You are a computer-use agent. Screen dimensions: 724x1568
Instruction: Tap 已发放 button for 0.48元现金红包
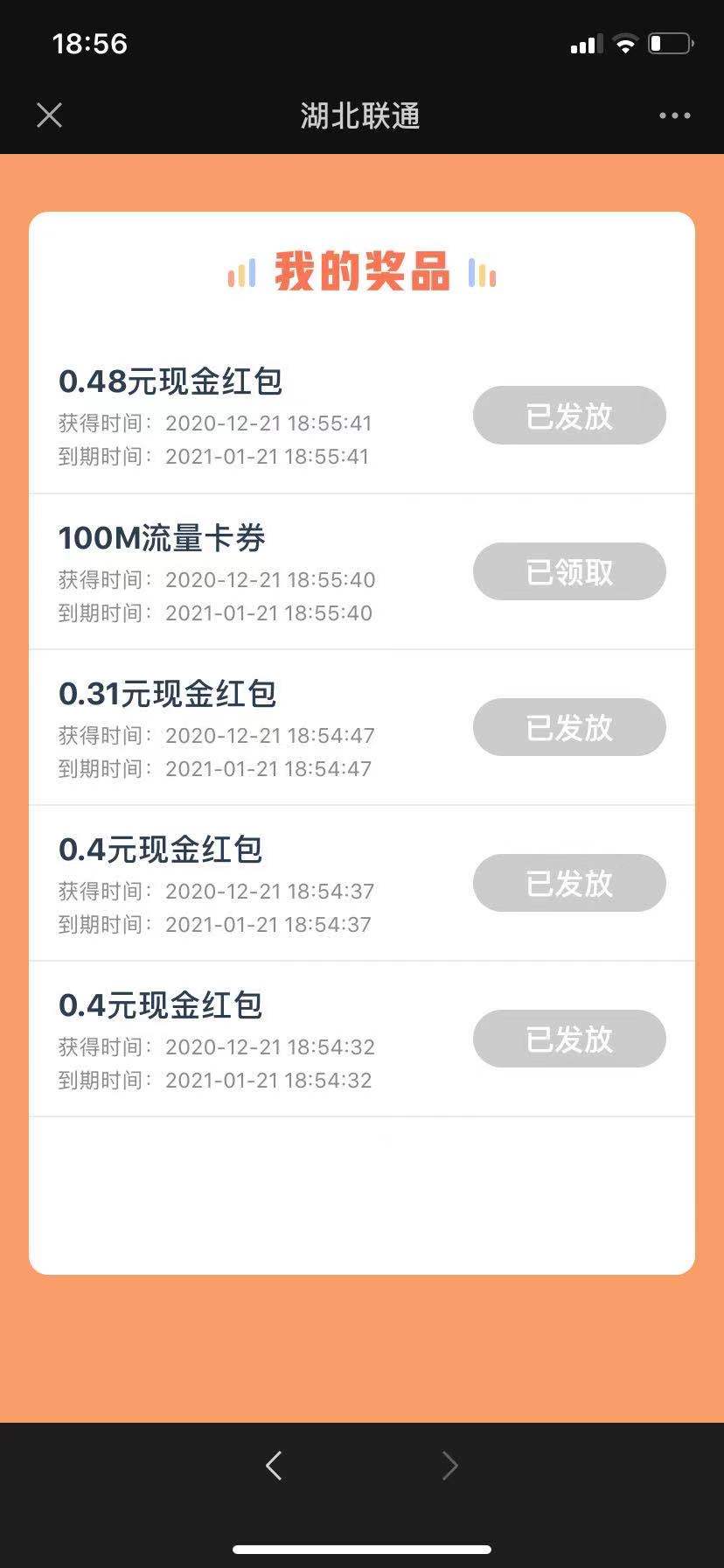(x=569, y=416)
